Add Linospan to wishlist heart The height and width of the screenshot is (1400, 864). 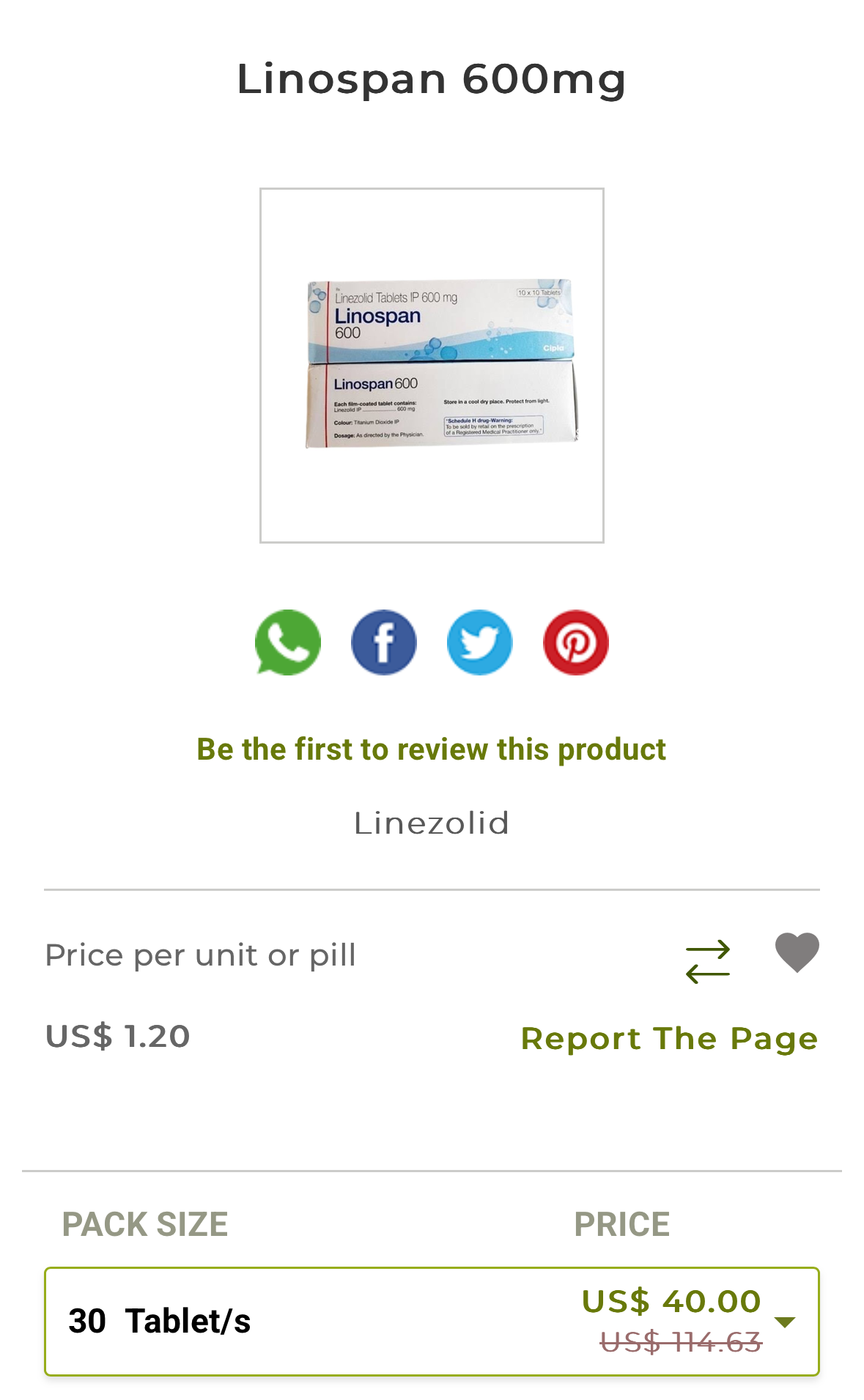(x=797, y=952)
